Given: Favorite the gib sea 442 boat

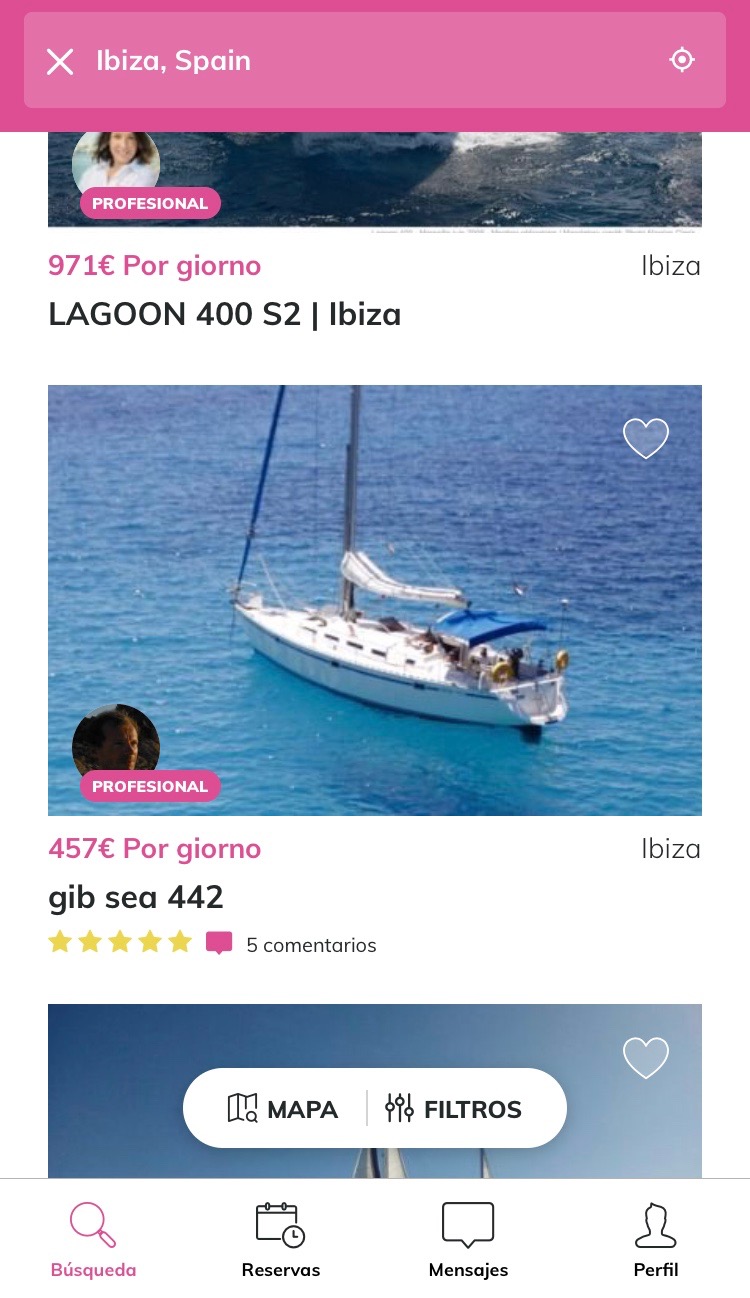Looking at the screenshot, I should click(x=646, y=438).
